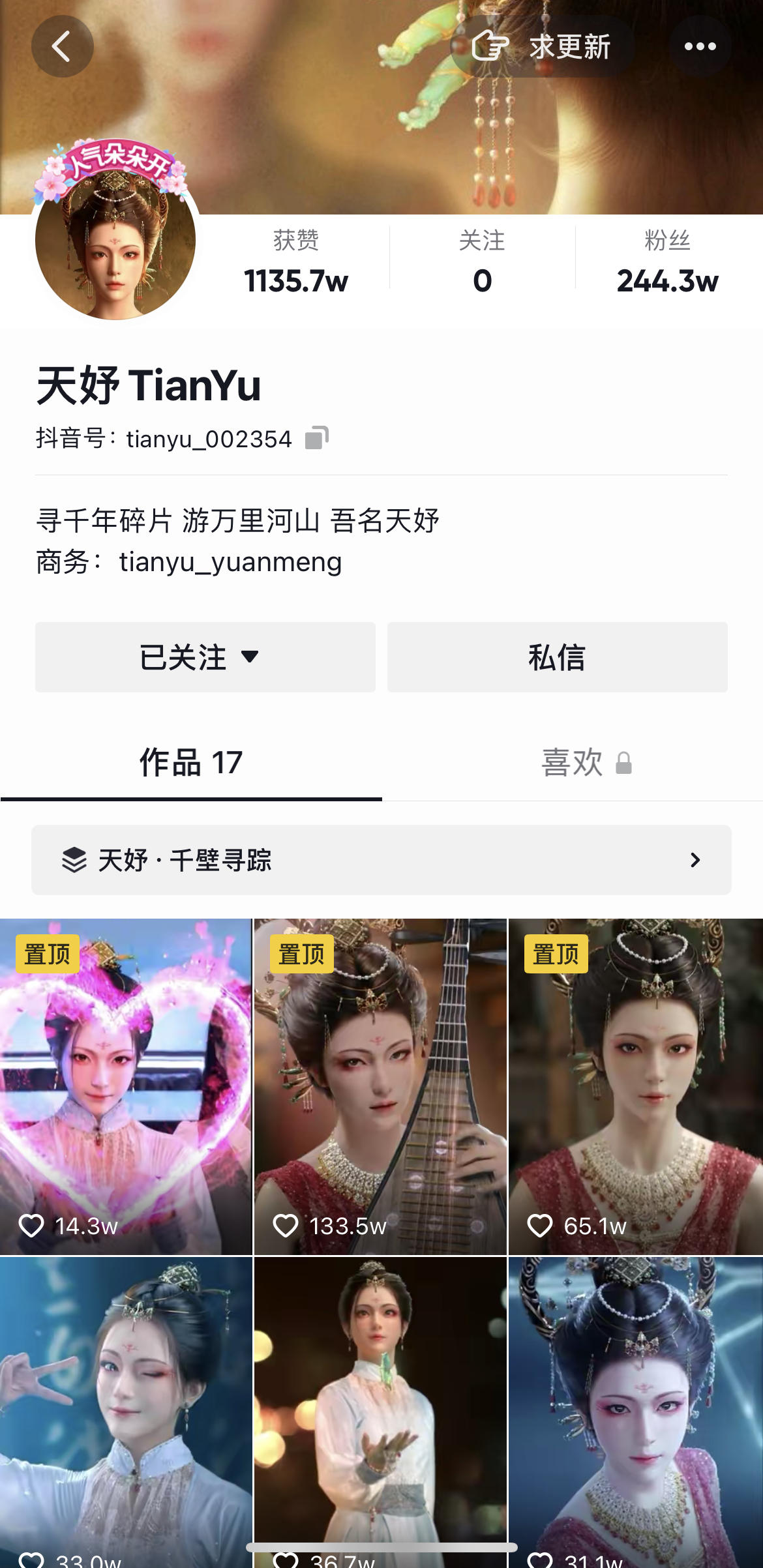763x1568 pixels.
Task: Open the video with 33.0w likes
Action: tap(126, 1412)
